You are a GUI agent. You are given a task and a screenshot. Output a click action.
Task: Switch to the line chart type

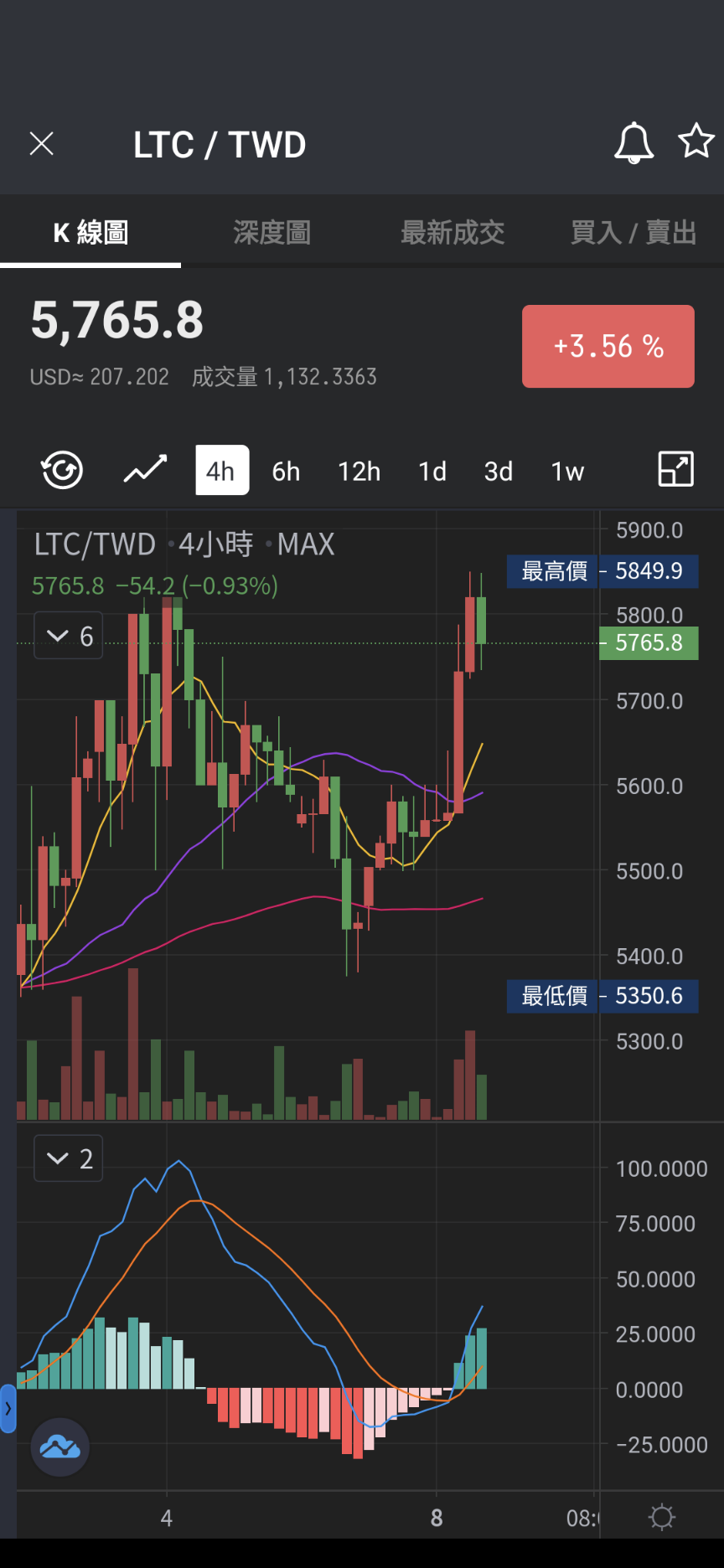(x=146, y=470)
